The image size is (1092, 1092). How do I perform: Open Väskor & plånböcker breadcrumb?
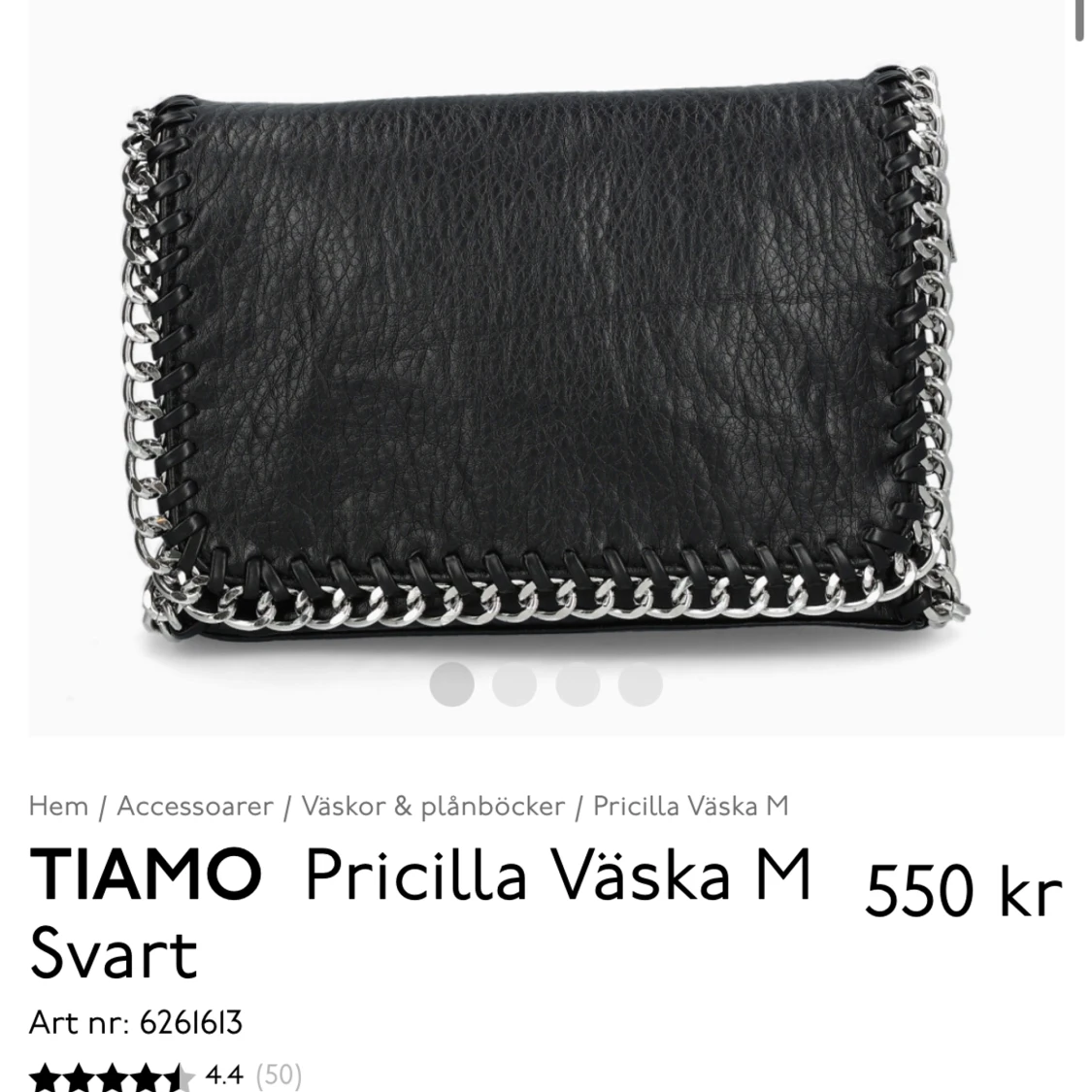tap(433, 806)
